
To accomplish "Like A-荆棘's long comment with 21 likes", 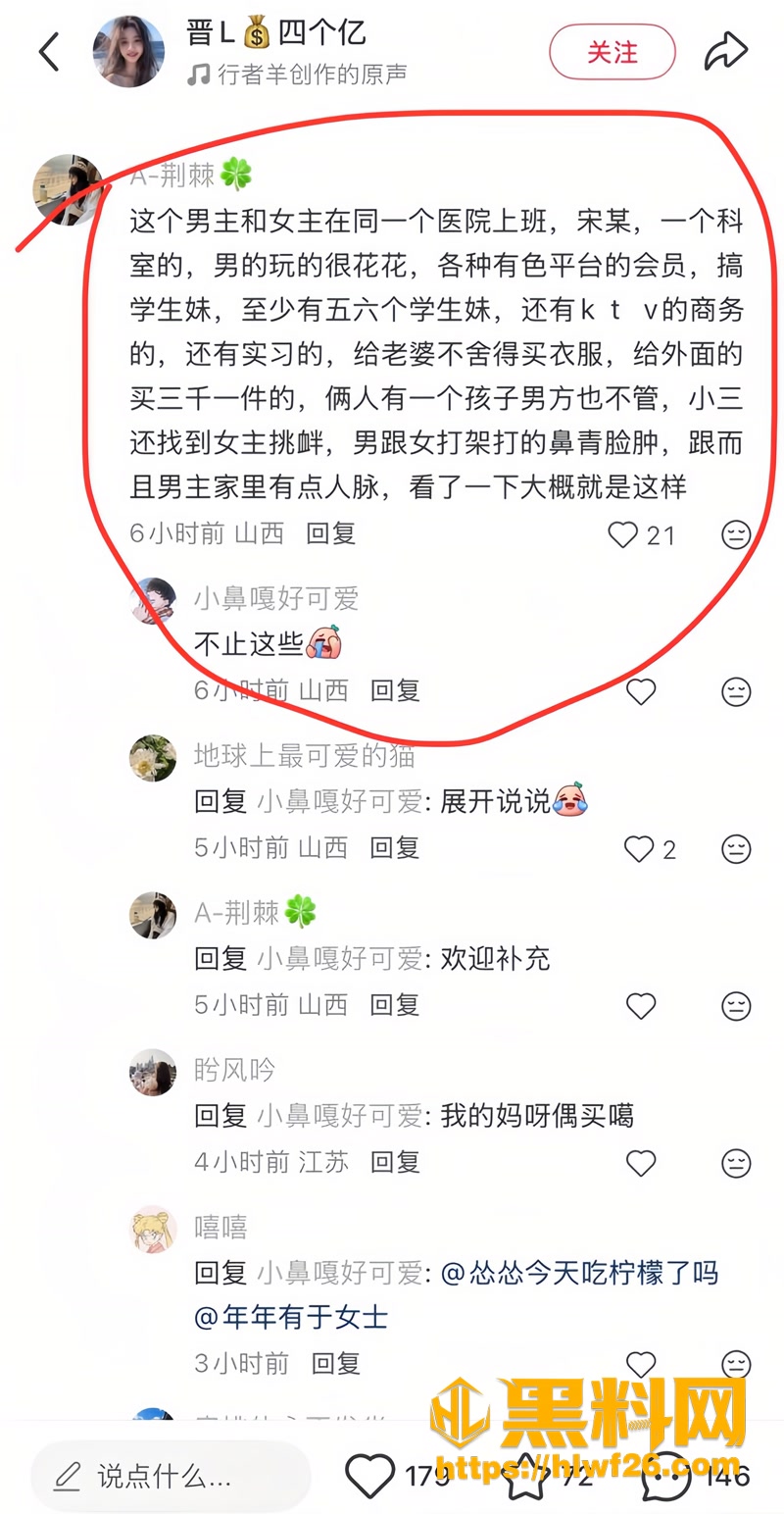I will [x=623, y=534].
